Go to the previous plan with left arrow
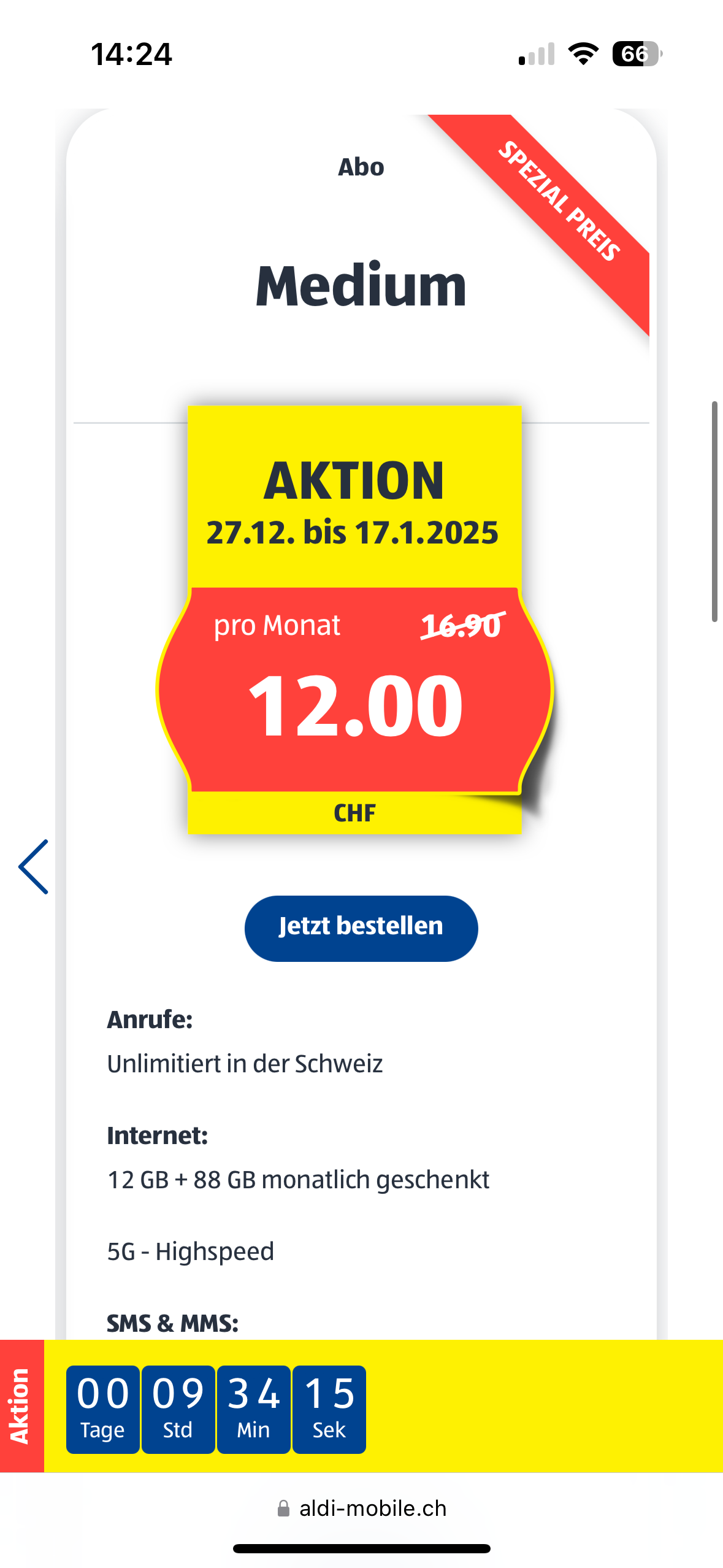 click(x=34, y=866)
